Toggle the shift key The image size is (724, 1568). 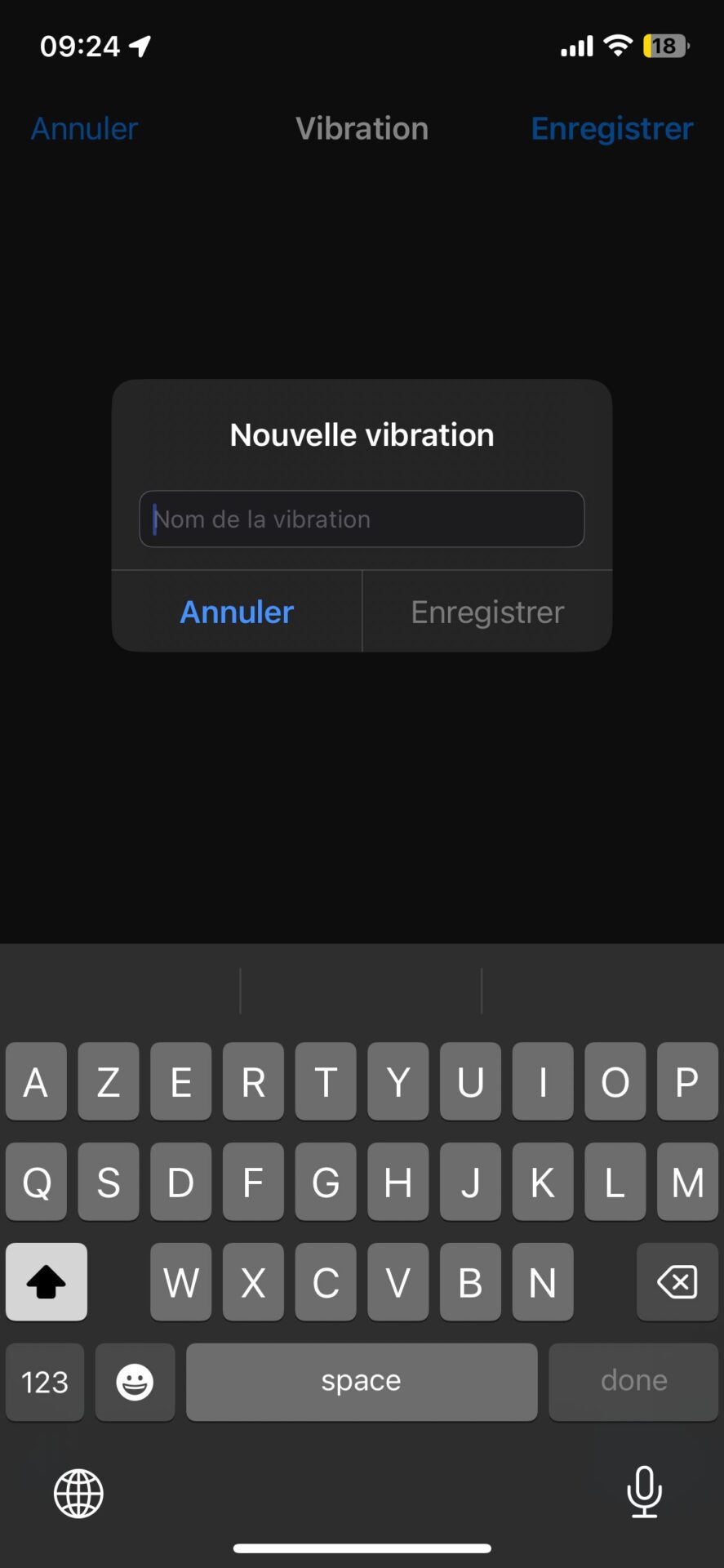[47, 1282]
